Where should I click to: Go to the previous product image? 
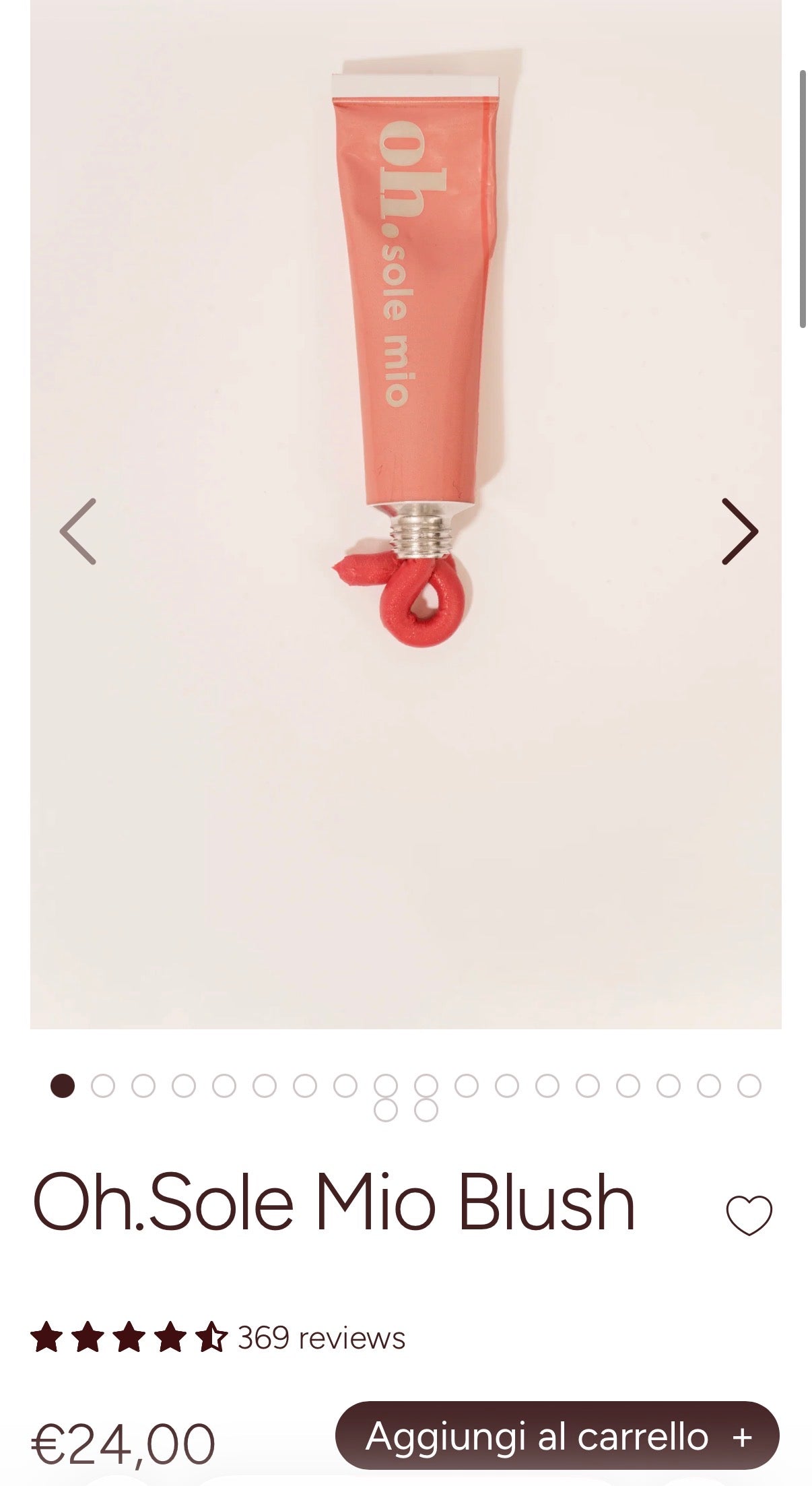click(x=78, y=531)
